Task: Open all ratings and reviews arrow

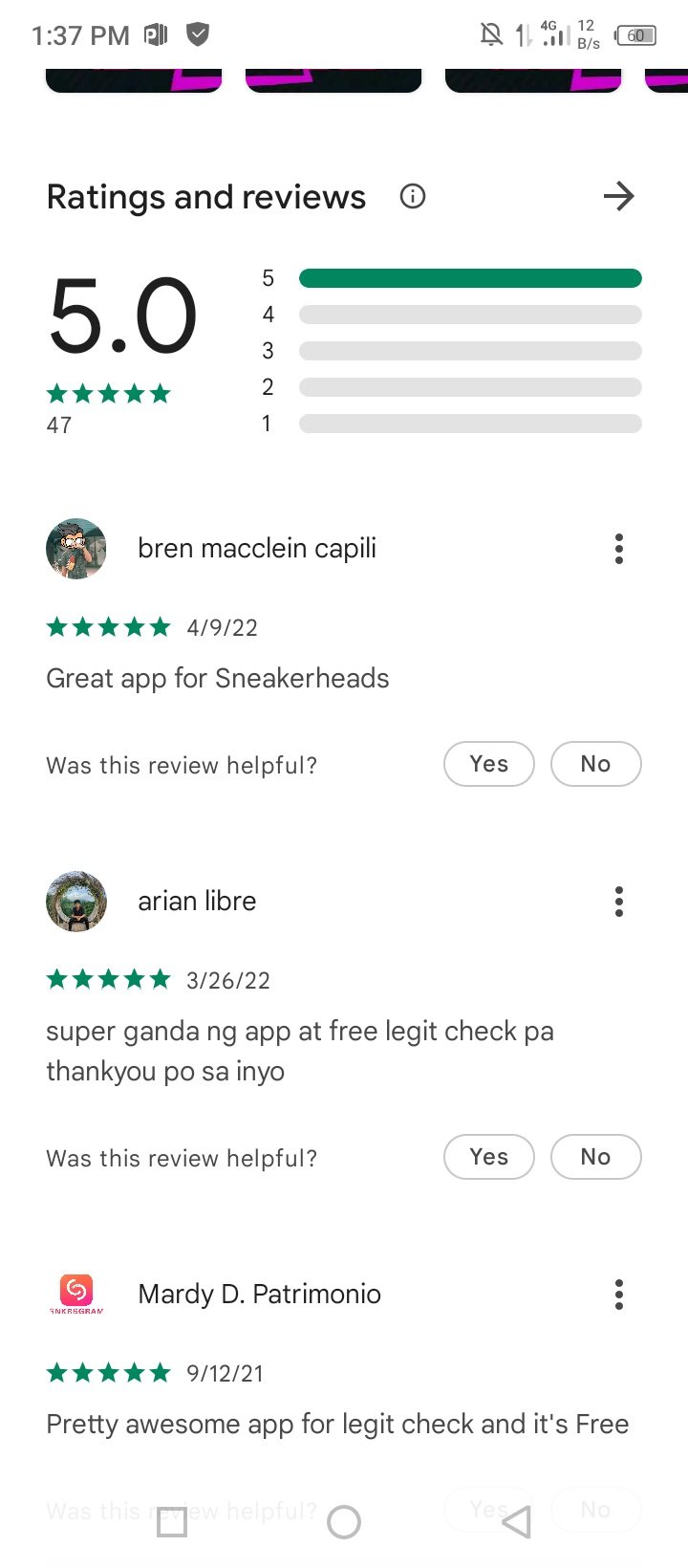Action: [618, 197]
